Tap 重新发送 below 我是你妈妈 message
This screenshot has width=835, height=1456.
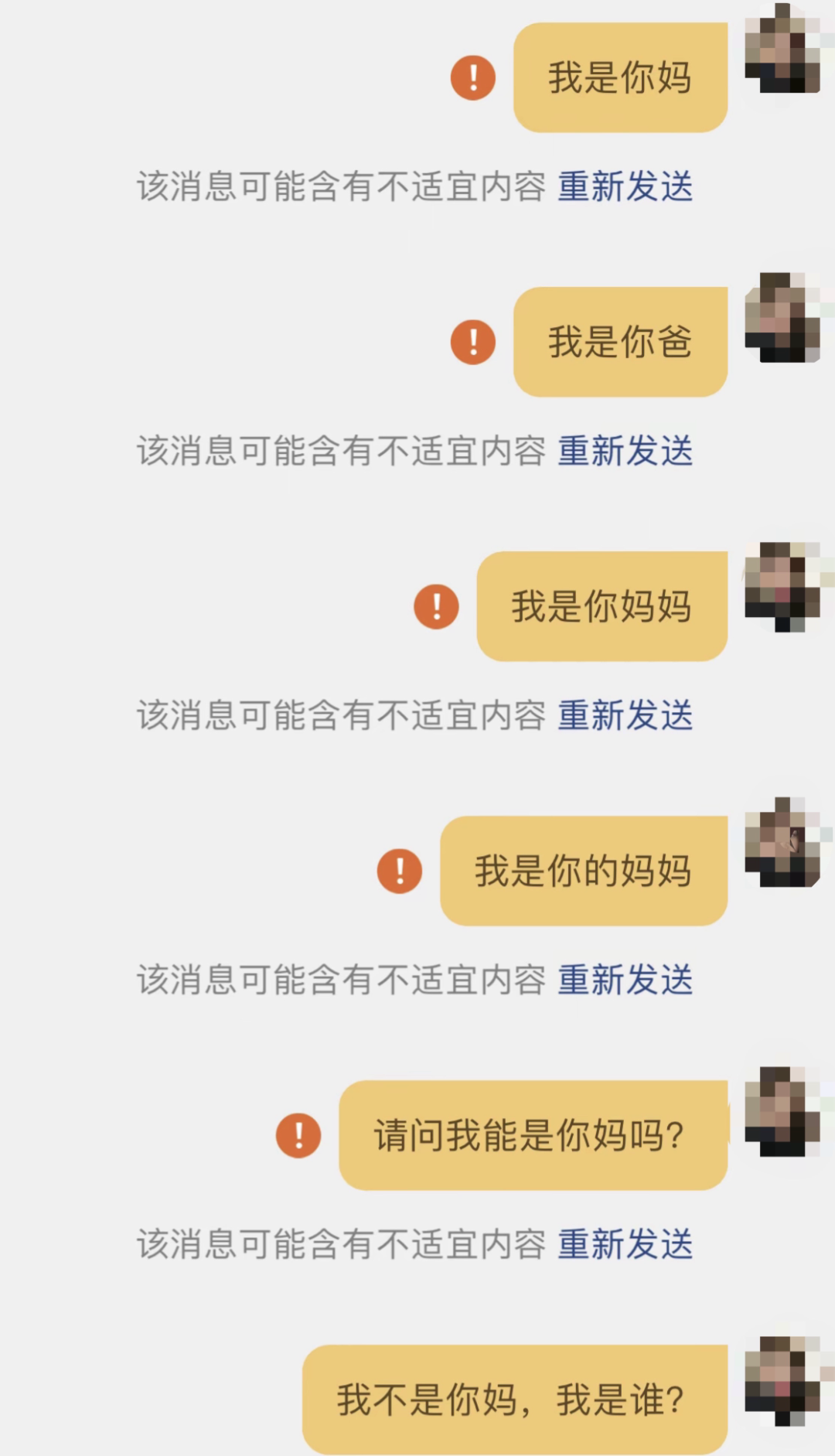coord(625,715)
